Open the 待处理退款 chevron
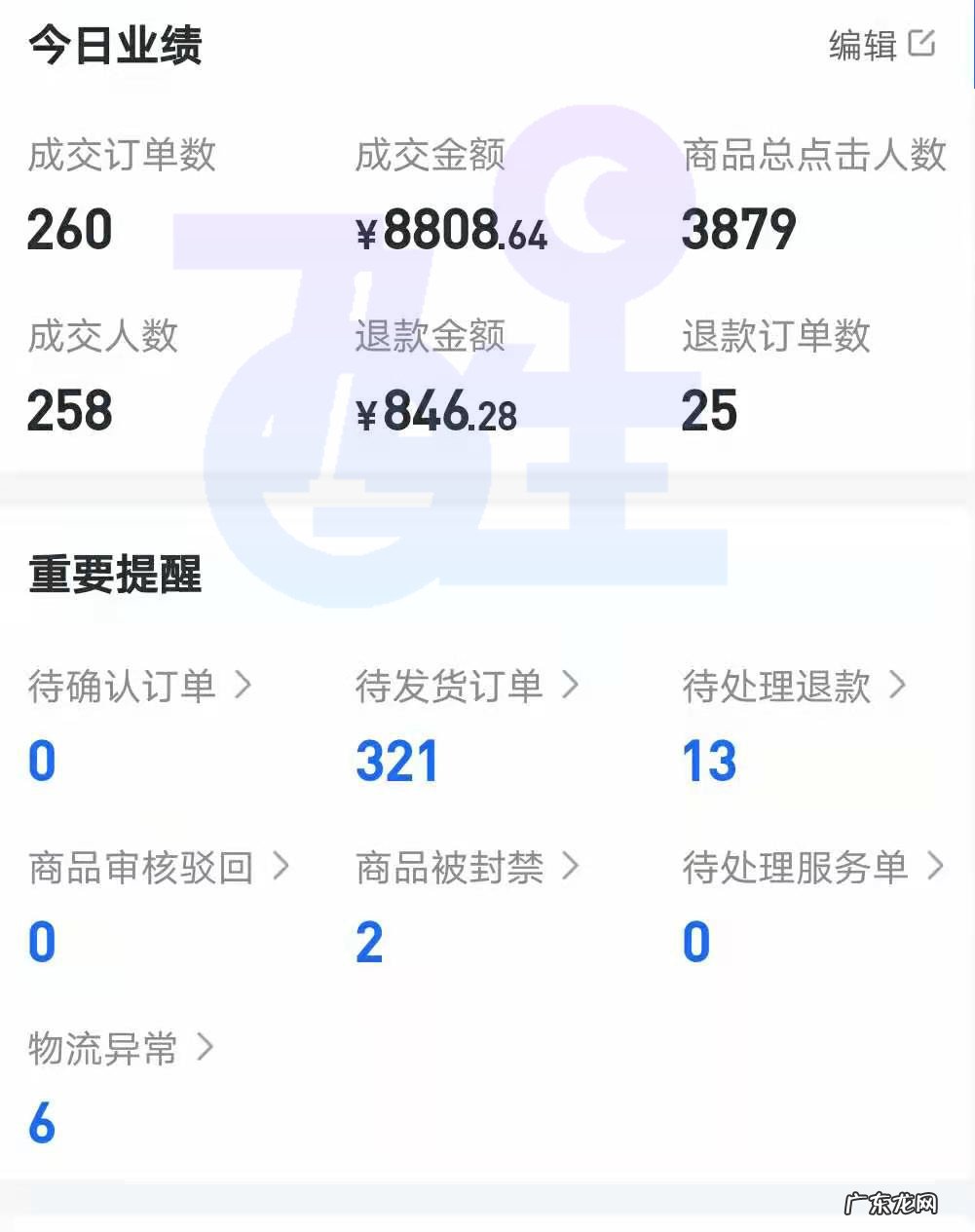Screen dimensions: 975x1232 coord(896,685)
